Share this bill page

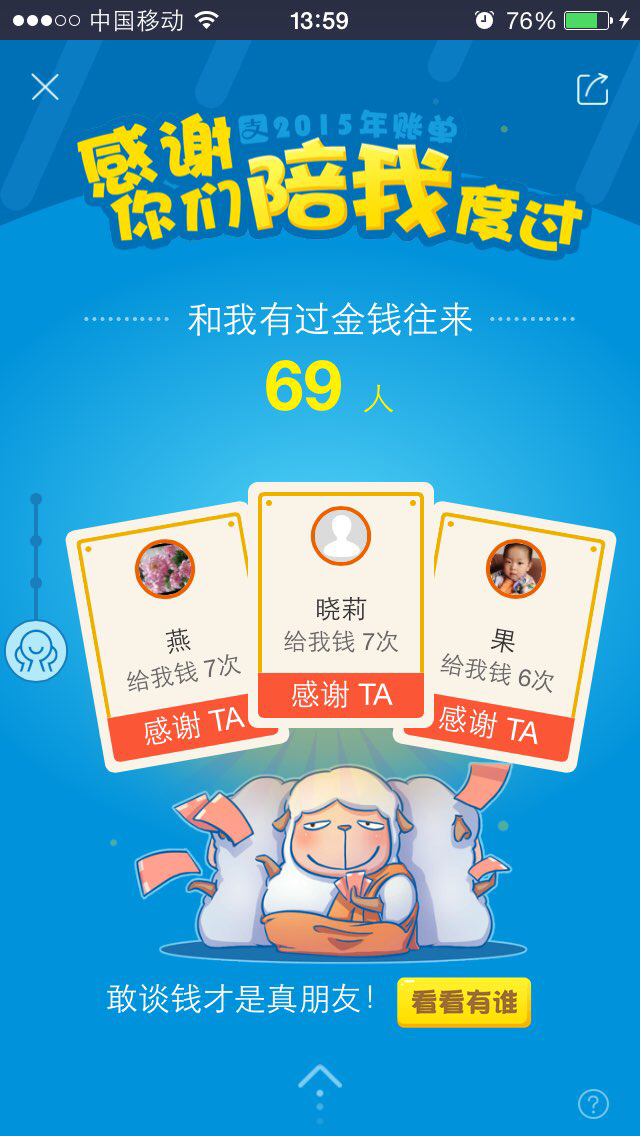pos(592,89)
